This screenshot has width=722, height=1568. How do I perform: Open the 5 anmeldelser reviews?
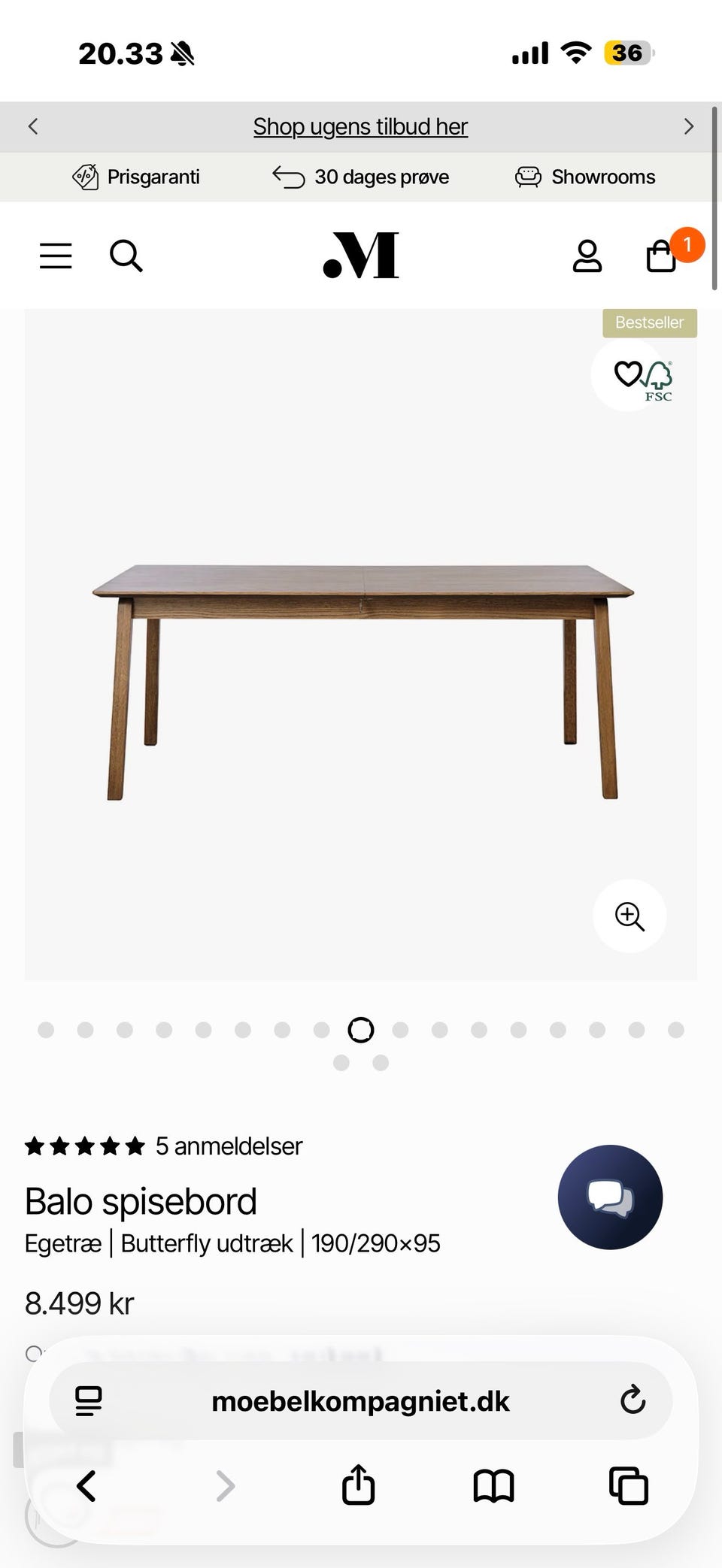pyautogui.click(x=229, y=1146)
